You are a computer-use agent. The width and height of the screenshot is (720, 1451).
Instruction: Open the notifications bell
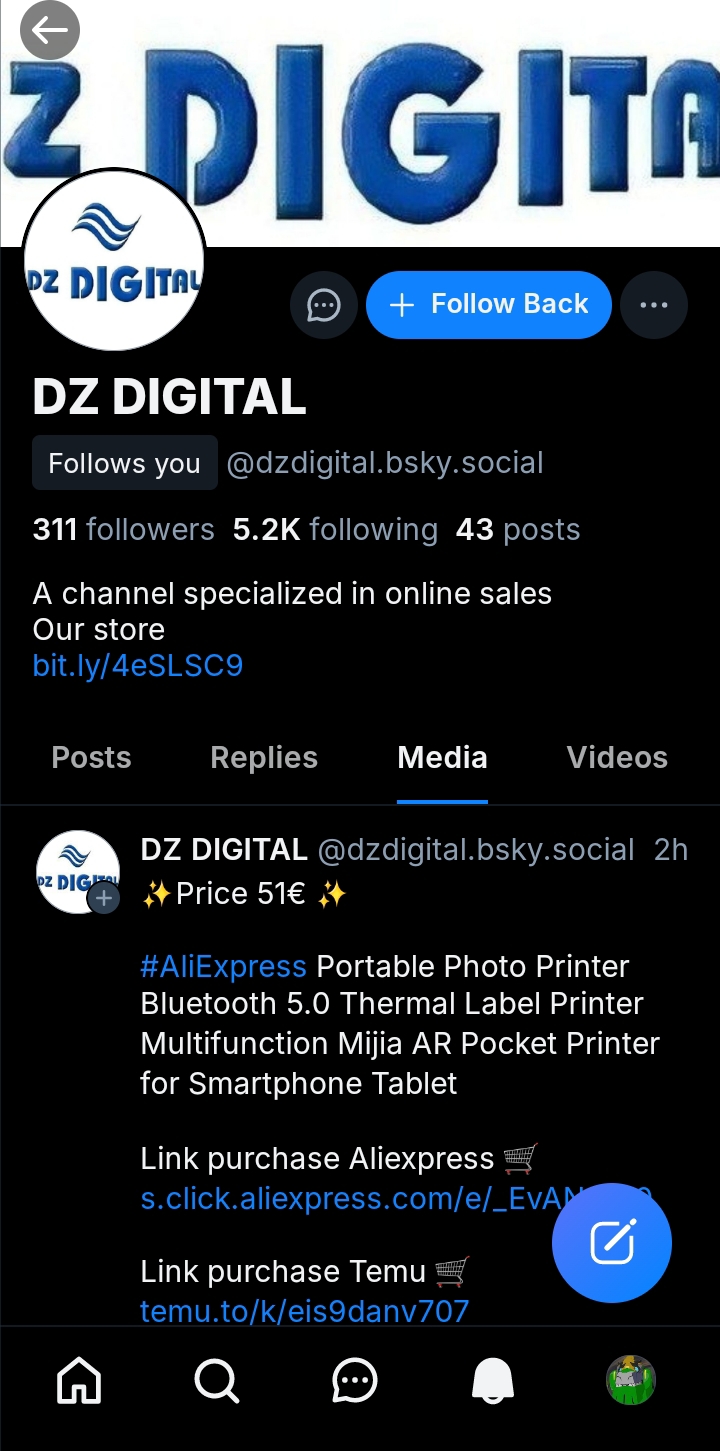click(x=492, y=1382)
